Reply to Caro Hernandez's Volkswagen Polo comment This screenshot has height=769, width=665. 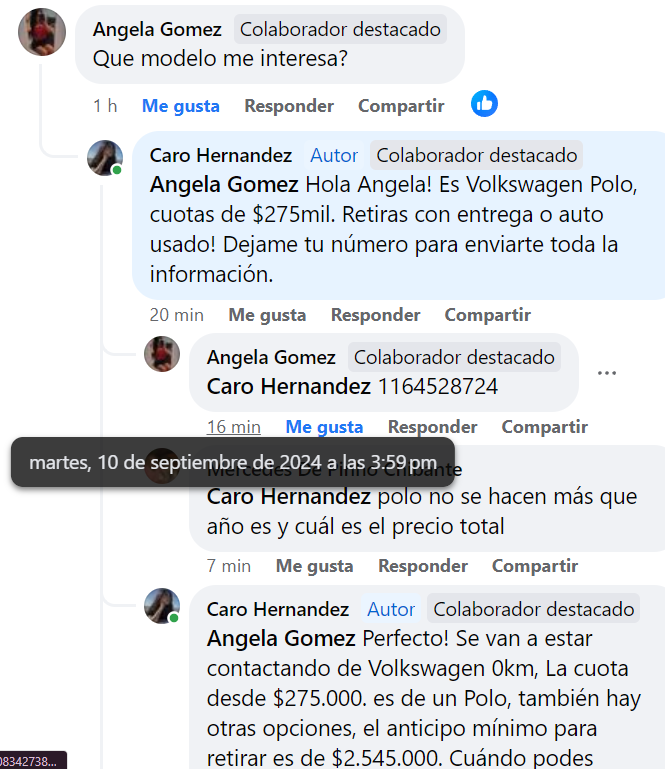[x=375, y=315]
